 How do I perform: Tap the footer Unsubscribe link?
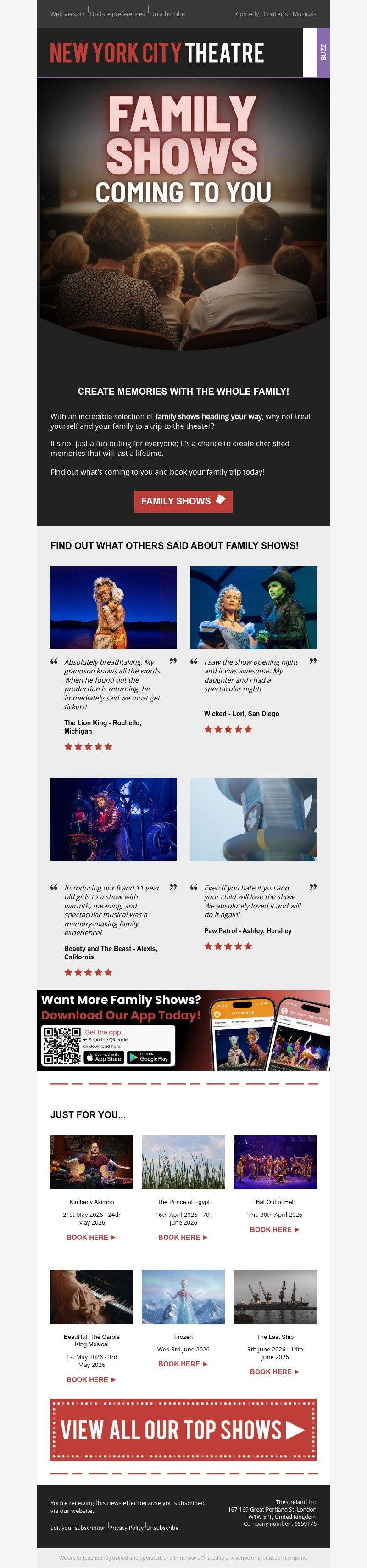point(162,1528)
